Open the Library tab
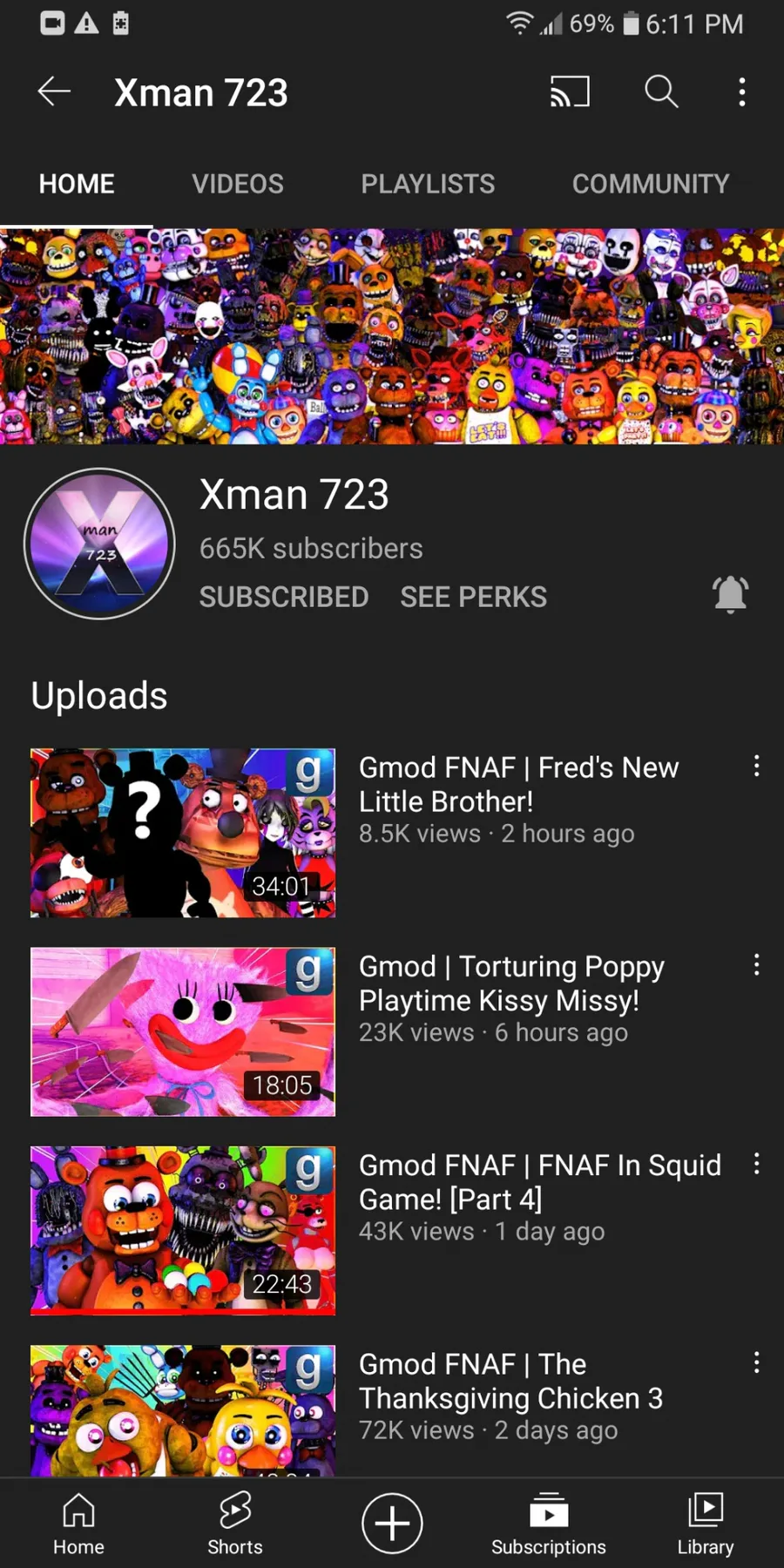This screenshot has width=784, height=1568. coord(705,1523)
